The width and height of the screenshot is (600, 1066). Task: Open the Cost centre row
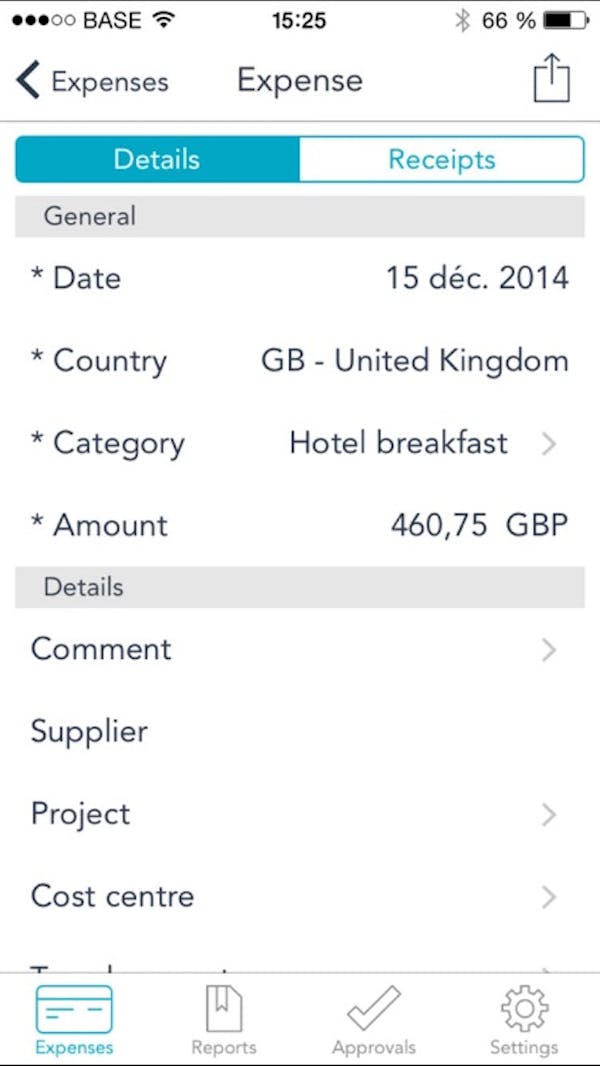pyautogui.click(x=300, y=897)
